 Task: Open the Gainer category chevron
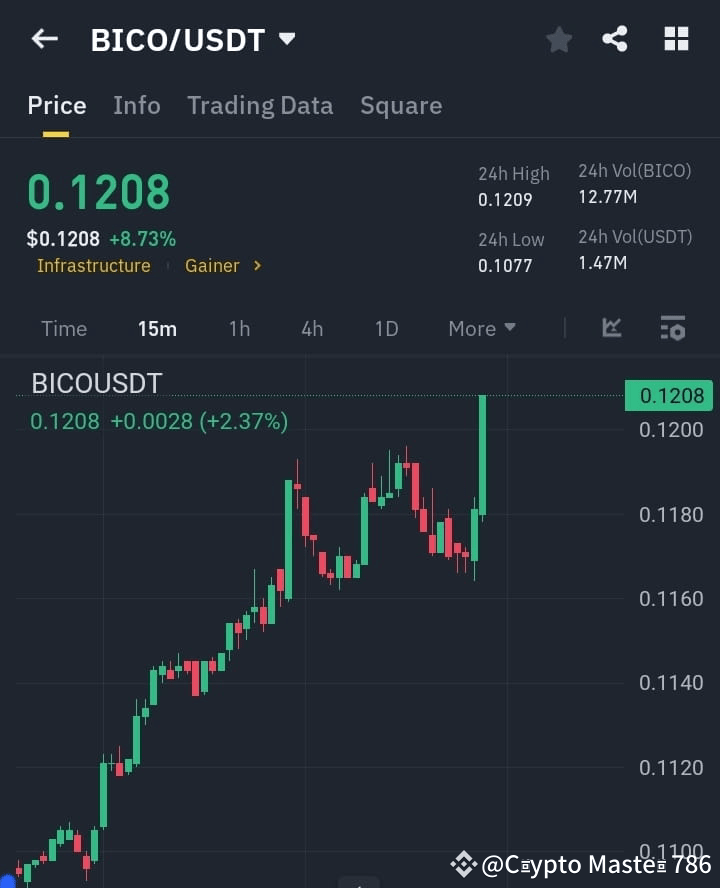[256, 266]
